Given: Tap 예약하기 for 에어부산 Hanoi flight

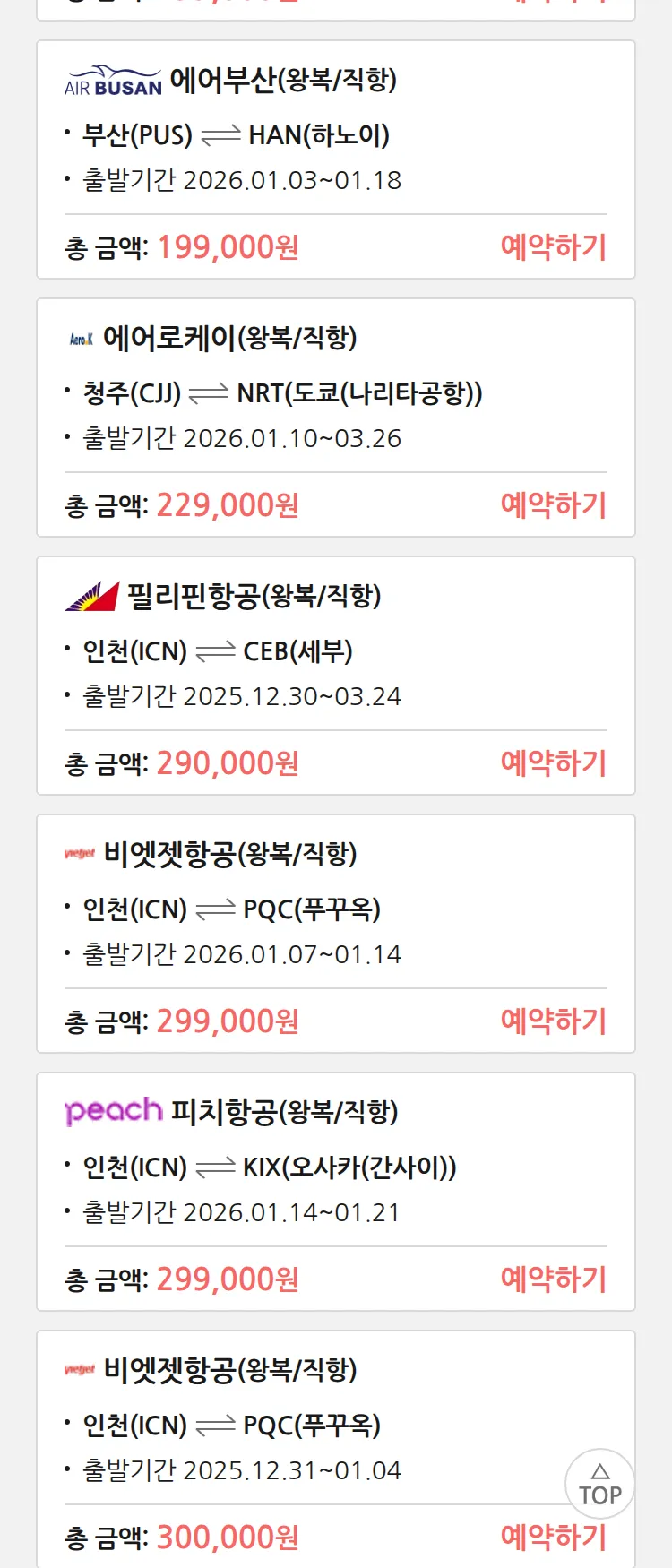Looking at the screenshot, I should click(x=553, y=246).
